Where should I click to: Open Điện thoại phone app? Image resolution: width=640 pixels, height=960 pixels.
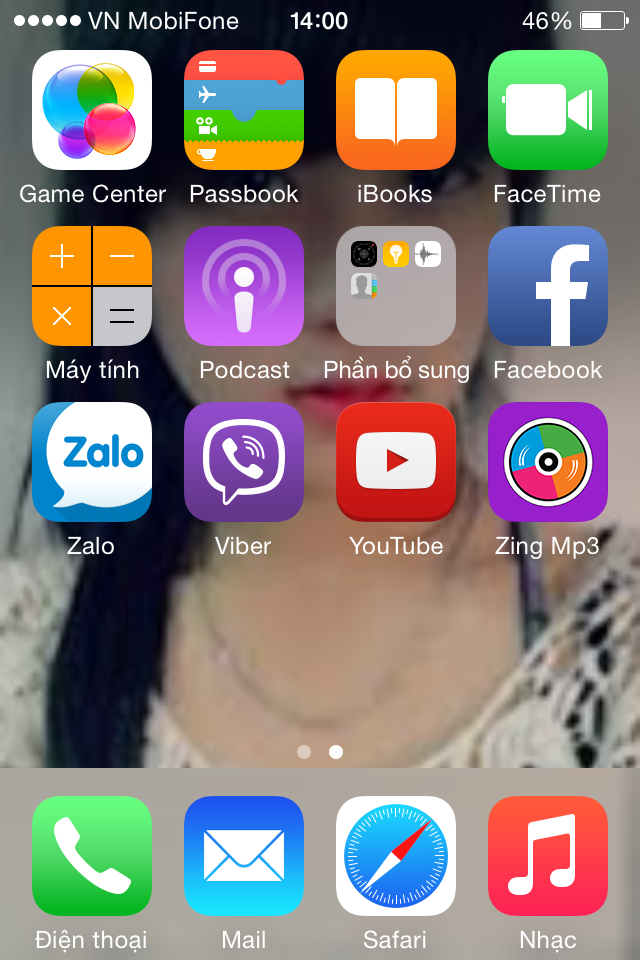point(92,856)
